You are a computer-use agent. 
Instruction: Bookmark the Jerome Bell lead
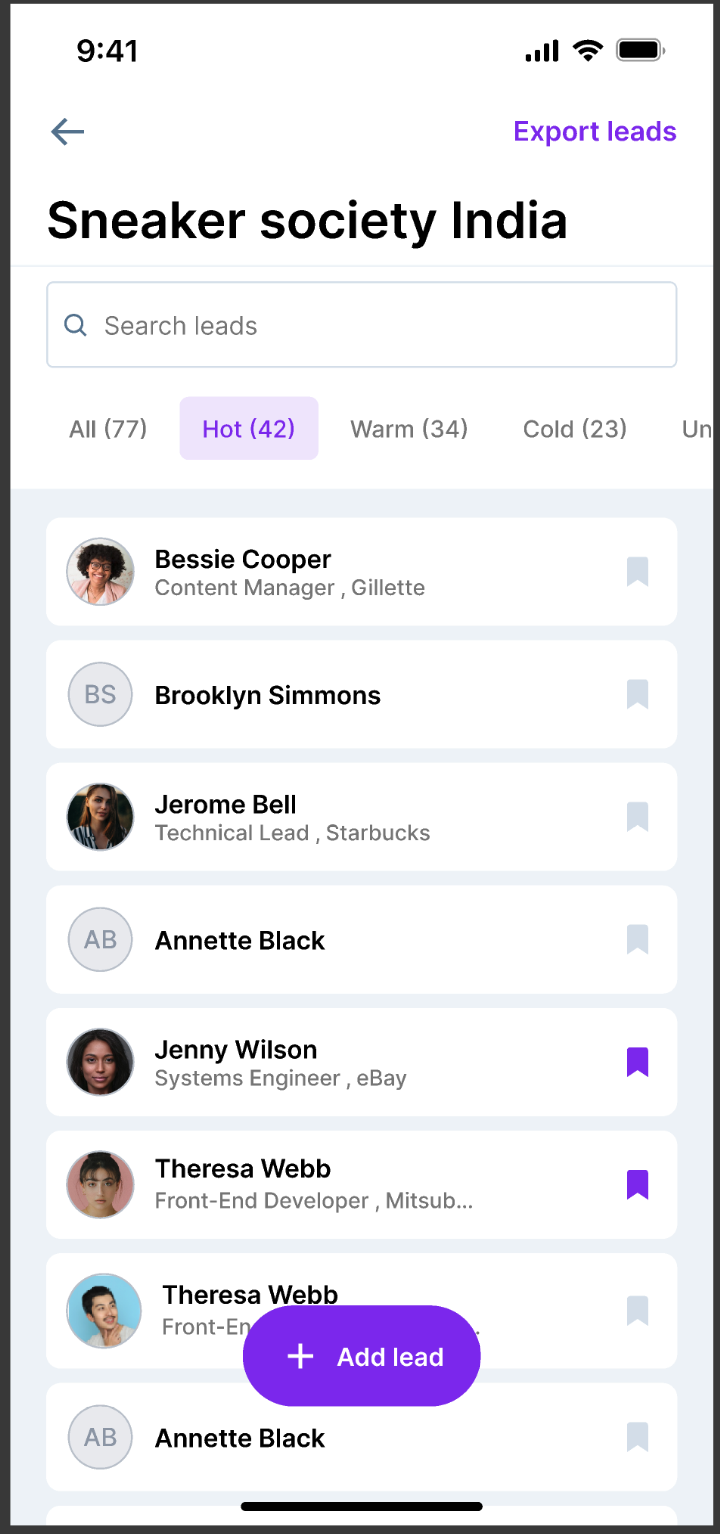coord(637,817)
